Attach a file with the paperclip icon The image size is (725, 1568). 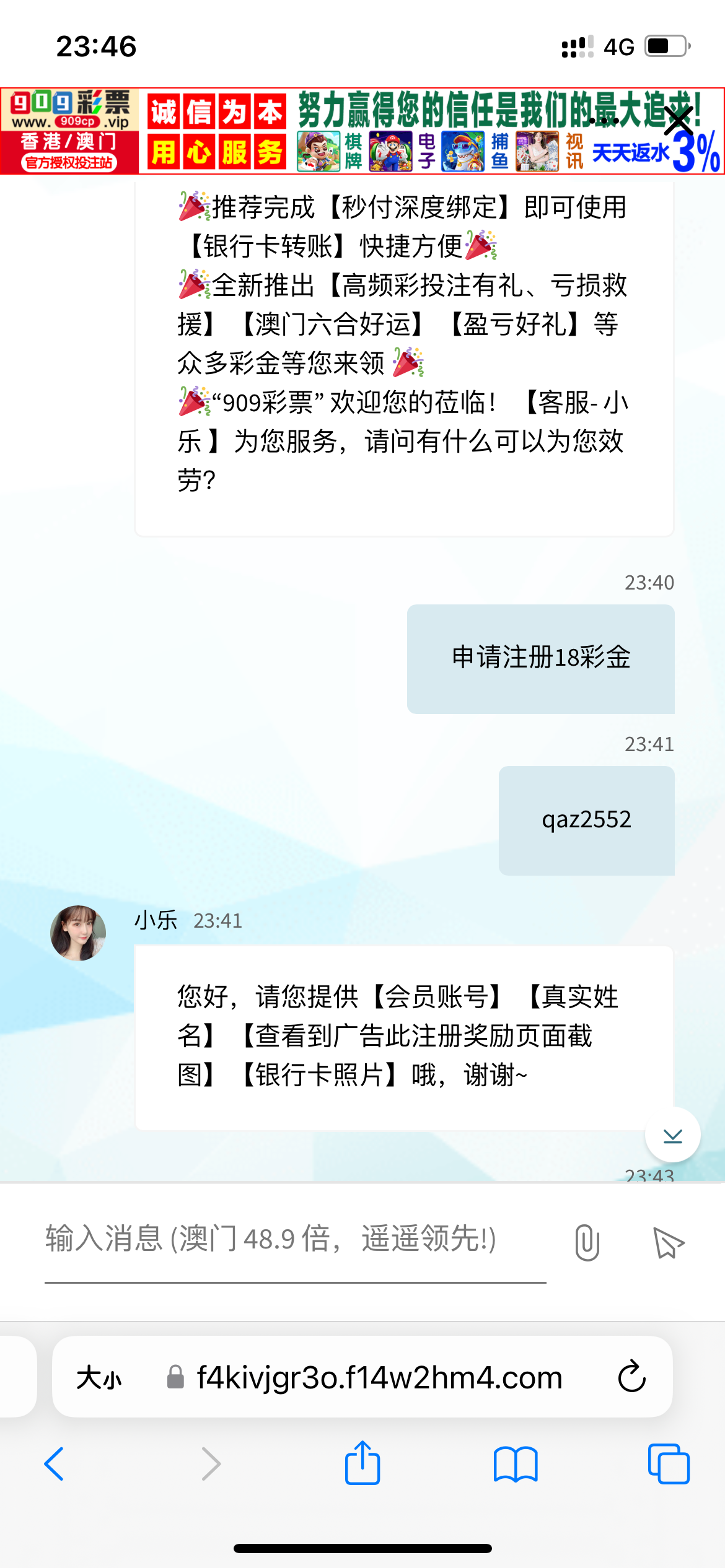(x=586, y=1242)
